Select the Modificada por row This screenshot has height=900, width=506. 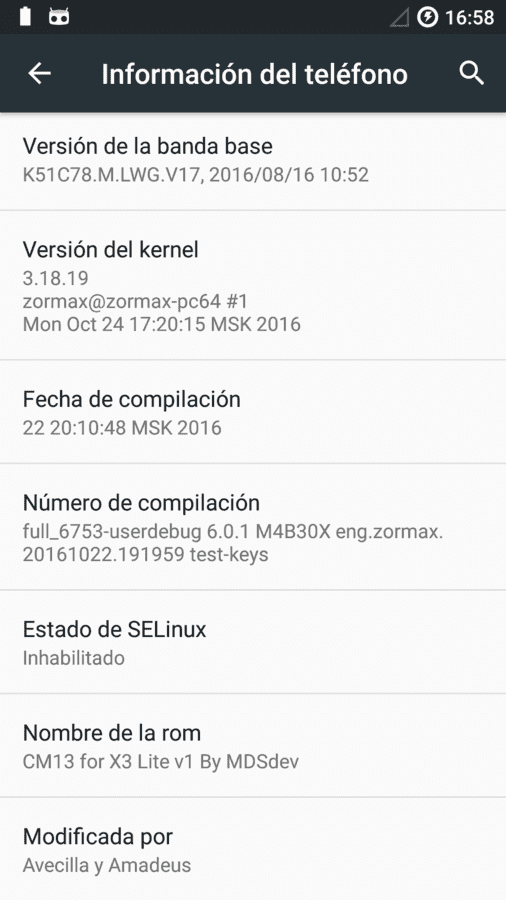[253, 849]
